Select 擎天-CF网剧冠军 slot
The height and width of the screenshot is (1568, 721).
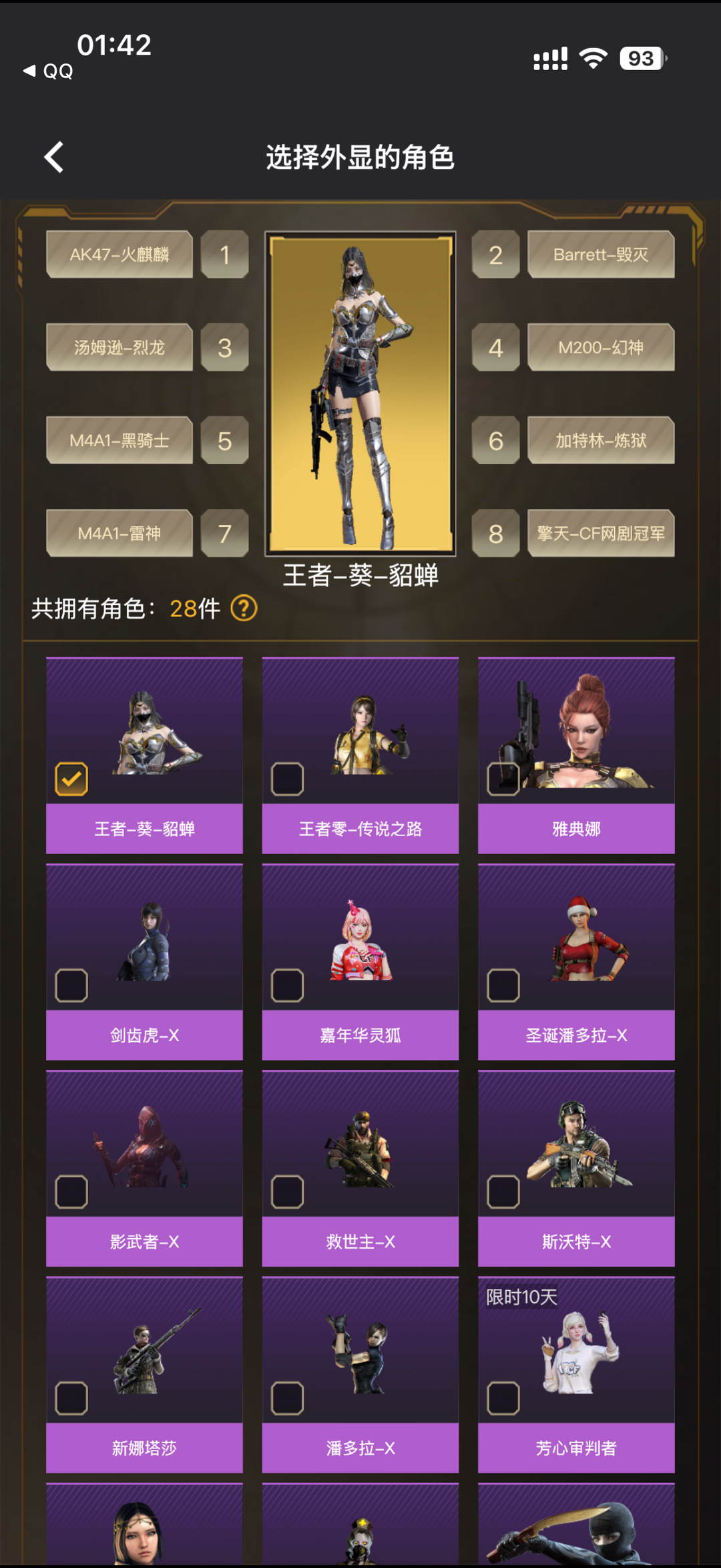[600, 533]
